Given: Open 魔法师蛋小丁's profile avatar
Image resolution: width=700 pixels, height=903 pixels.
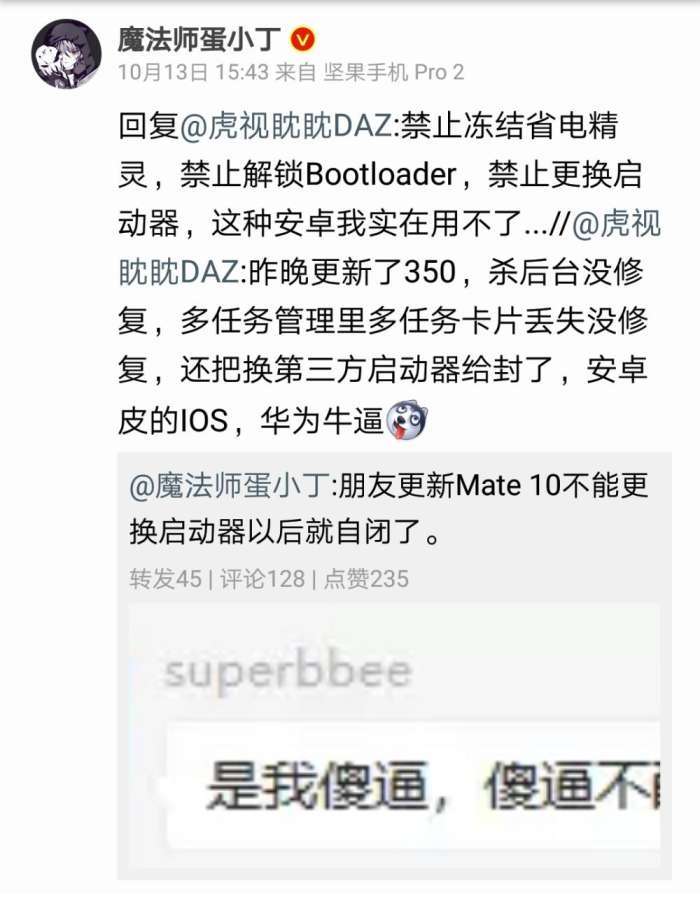Looking at the screenshot, I should (65, 54).
